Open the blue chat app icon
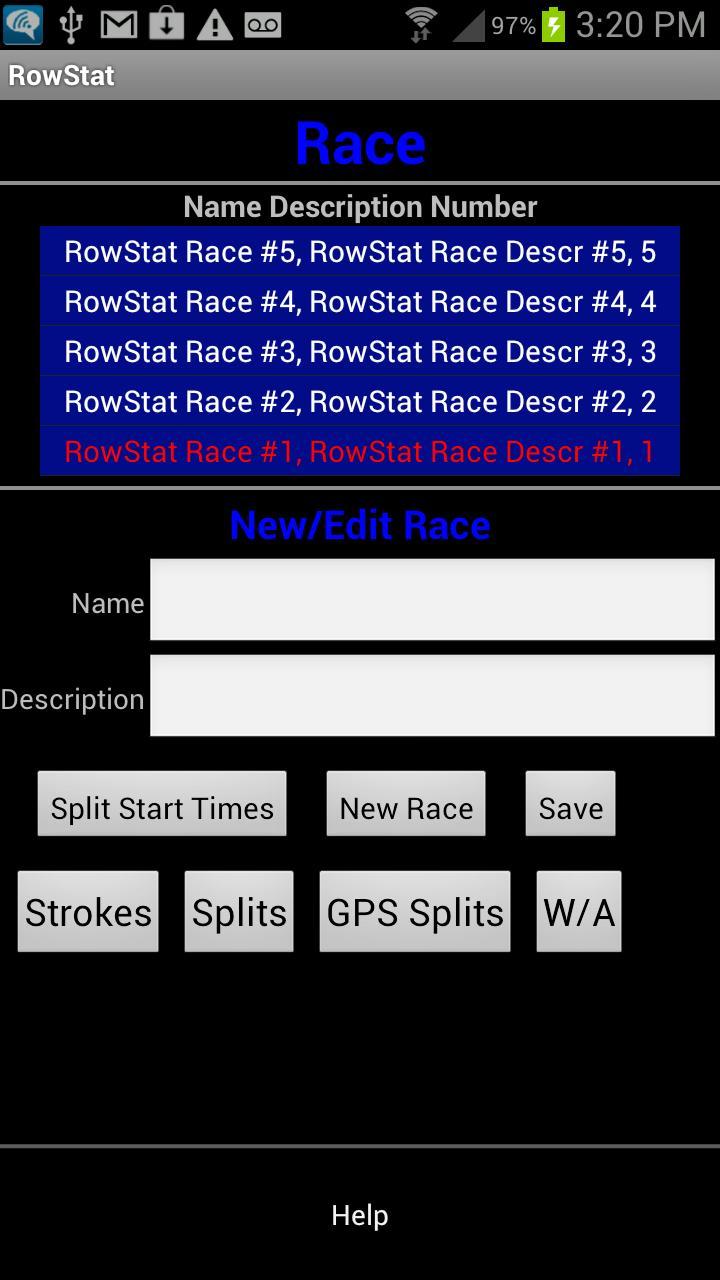This screenshot has width=720, height=1280. click(x=22, y=24)
